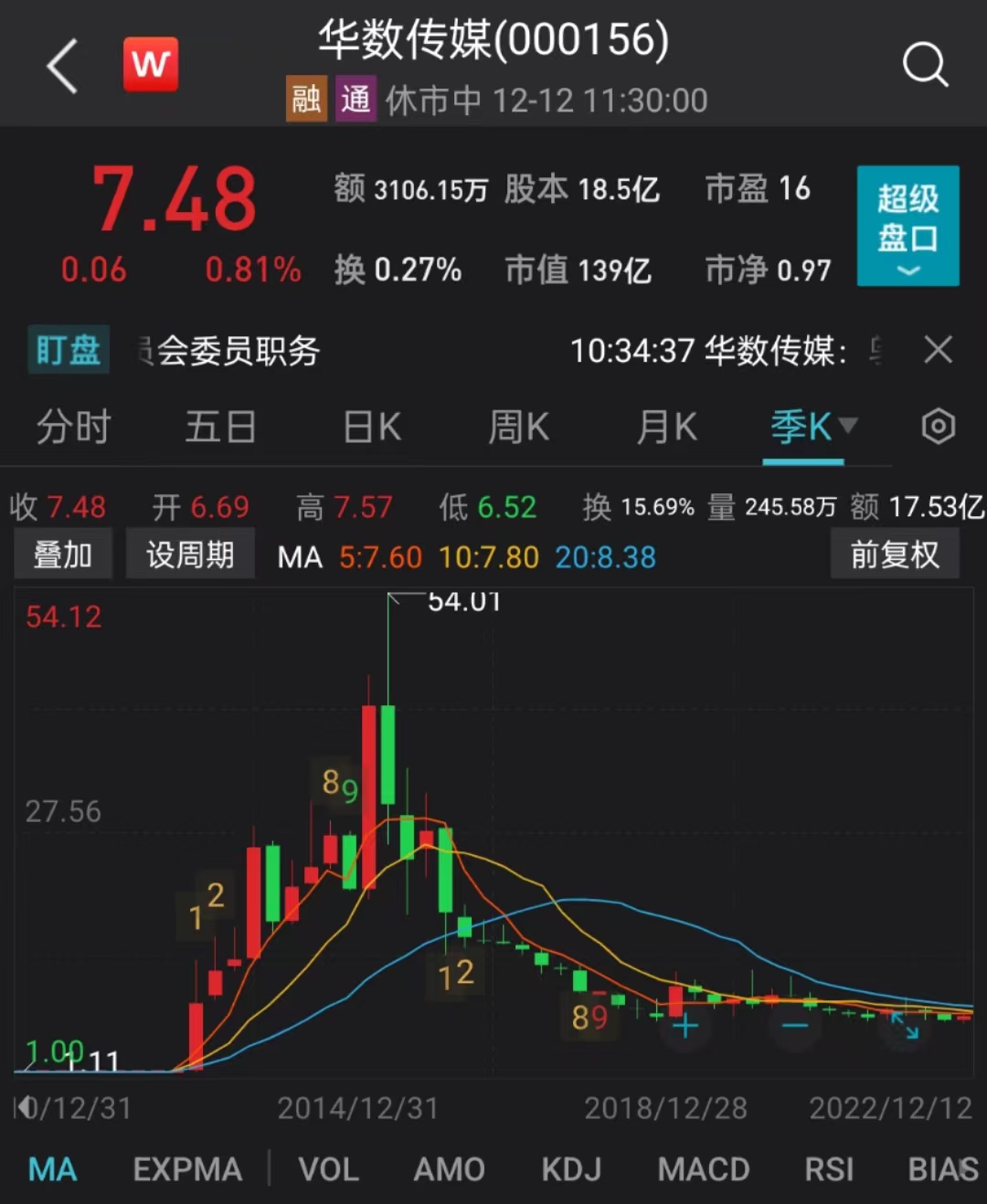Open the 盯盘 watch feature
This screenshot has height=1204, width=987.
click(68, 350)
